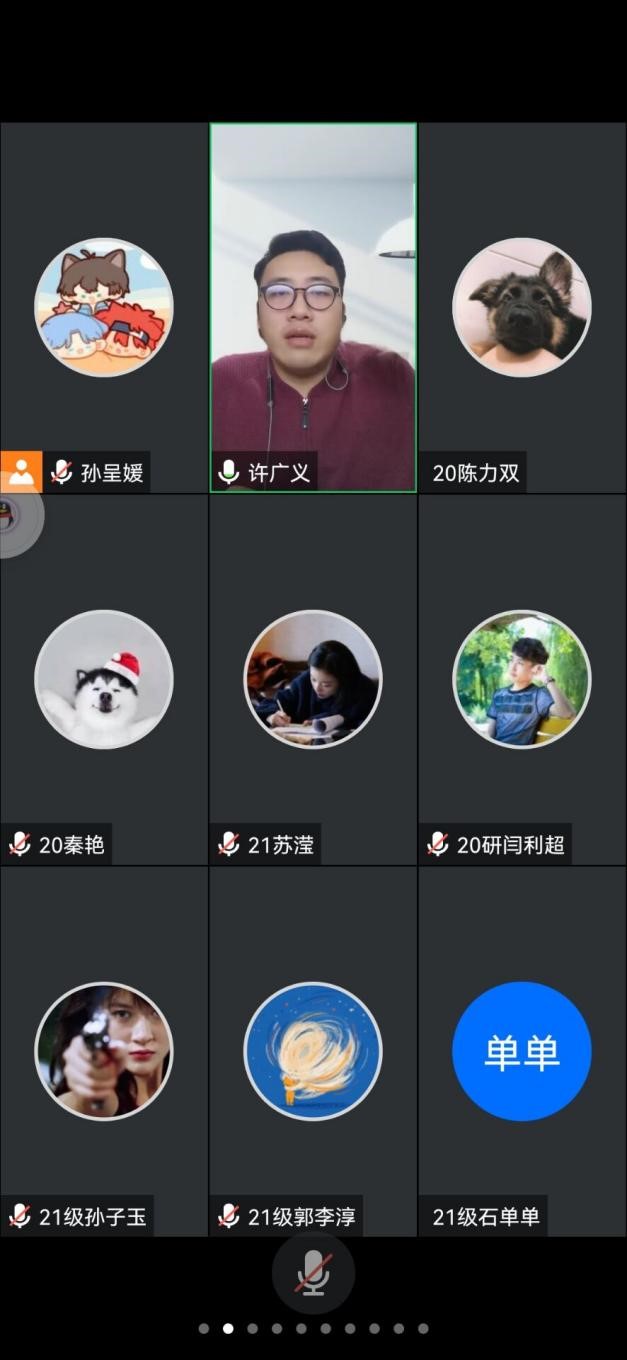
Task: Select the 20秦艳 participant tile
Action: (104, 679)
